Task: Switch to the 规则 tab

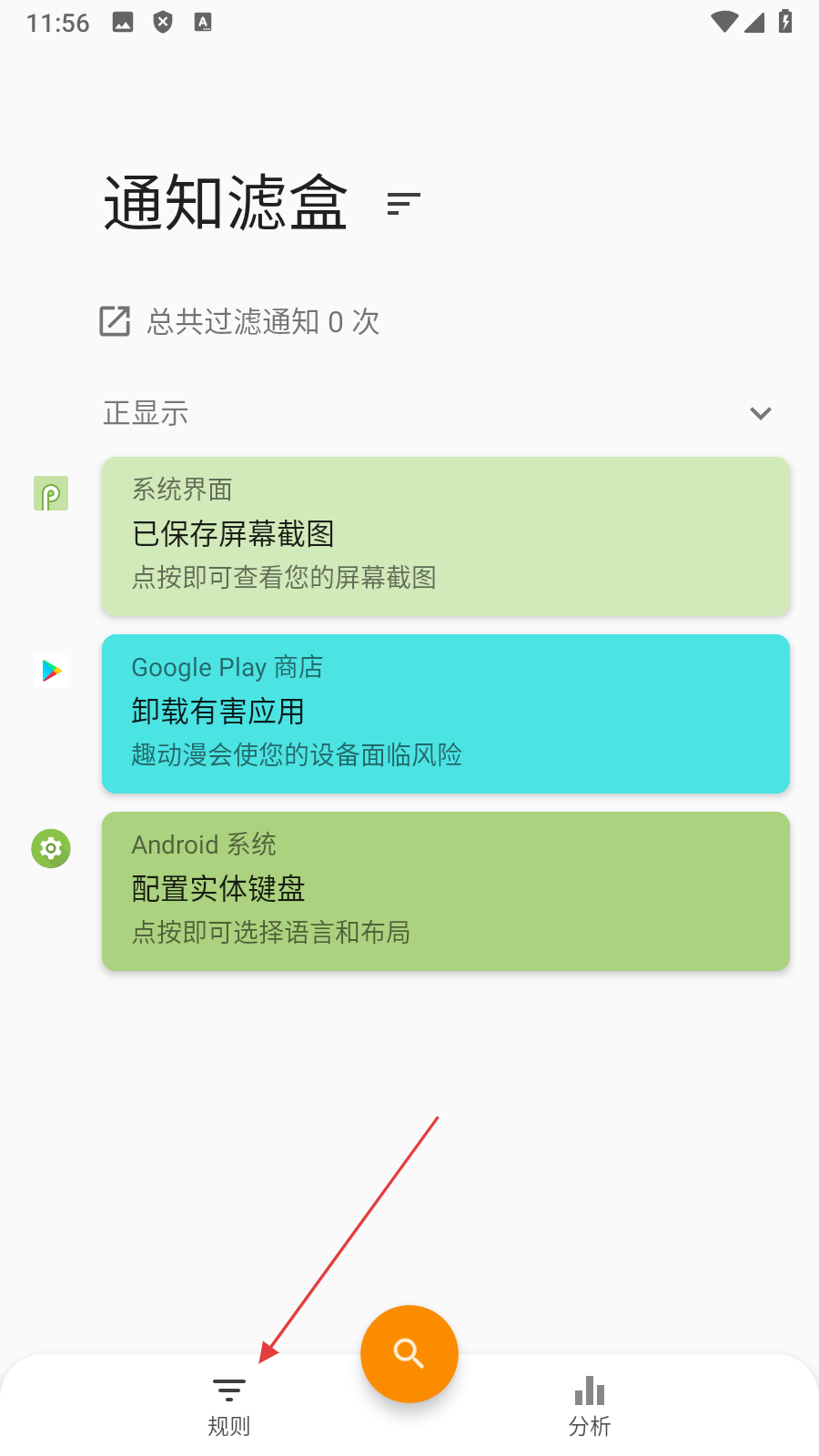Action: click(229, 1406)
